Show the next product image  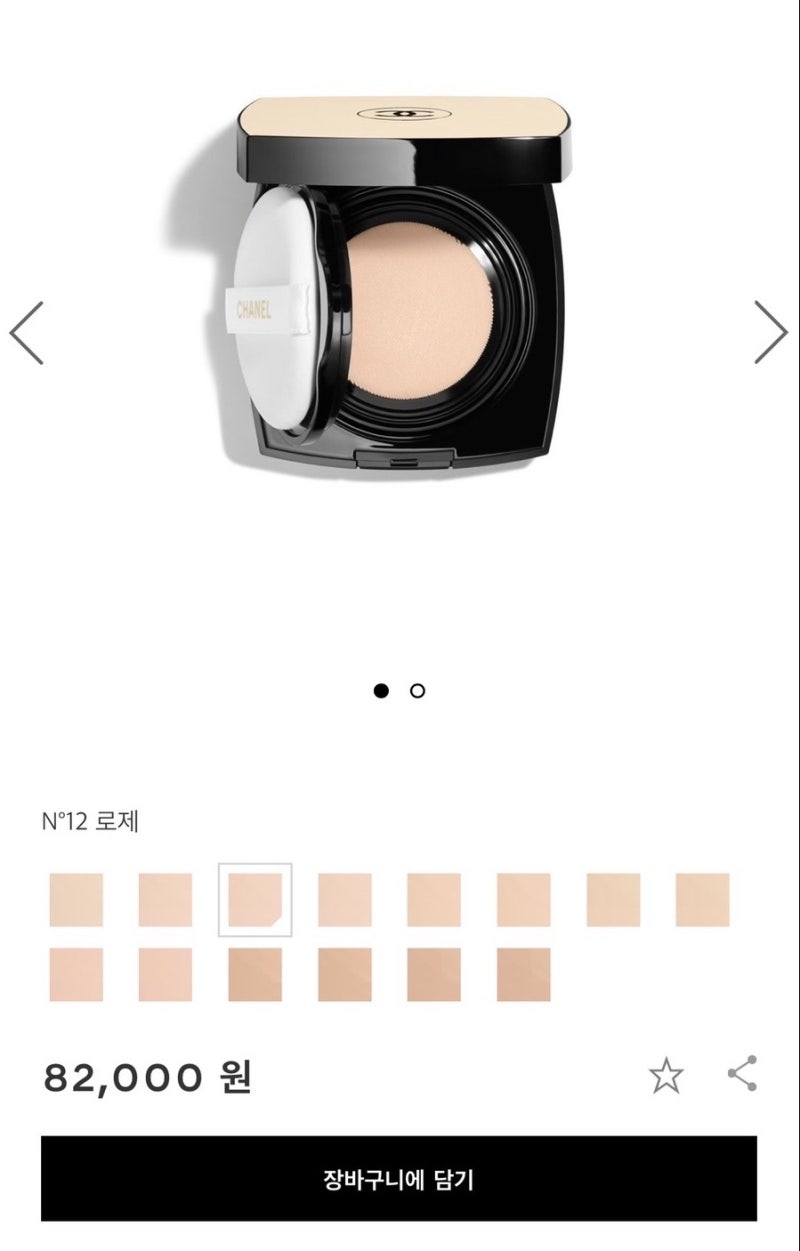[771, 333]
